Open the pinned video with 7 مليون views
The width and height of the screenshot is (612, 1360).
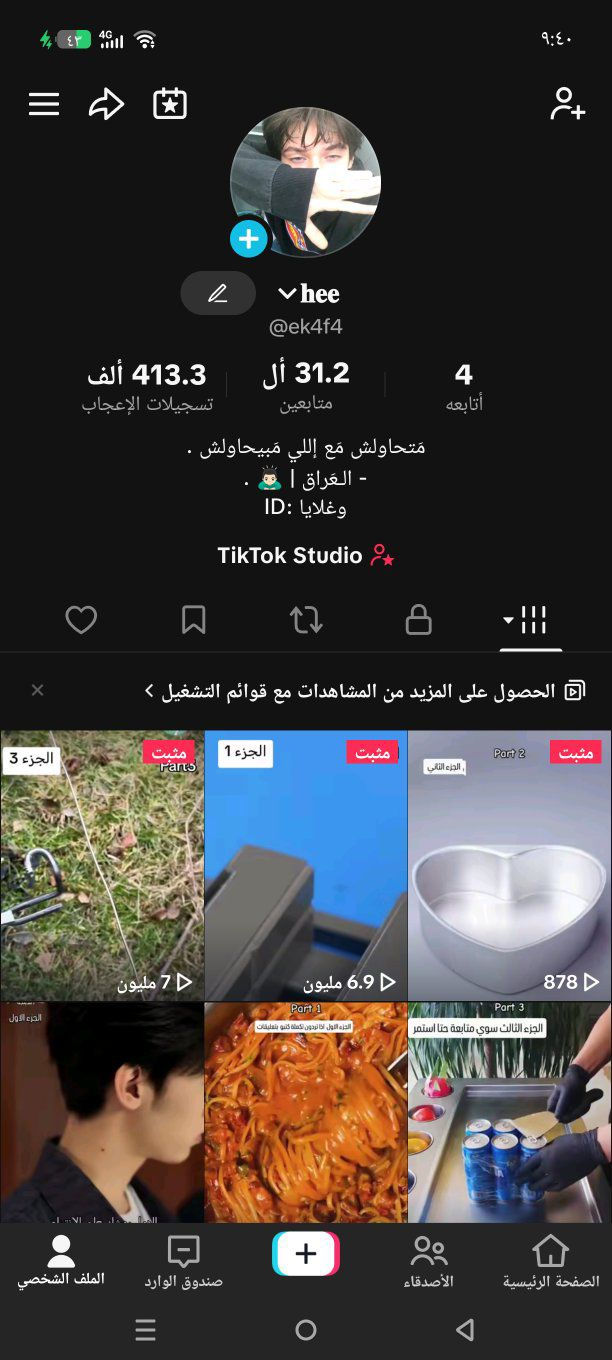[x=102, y=866]
